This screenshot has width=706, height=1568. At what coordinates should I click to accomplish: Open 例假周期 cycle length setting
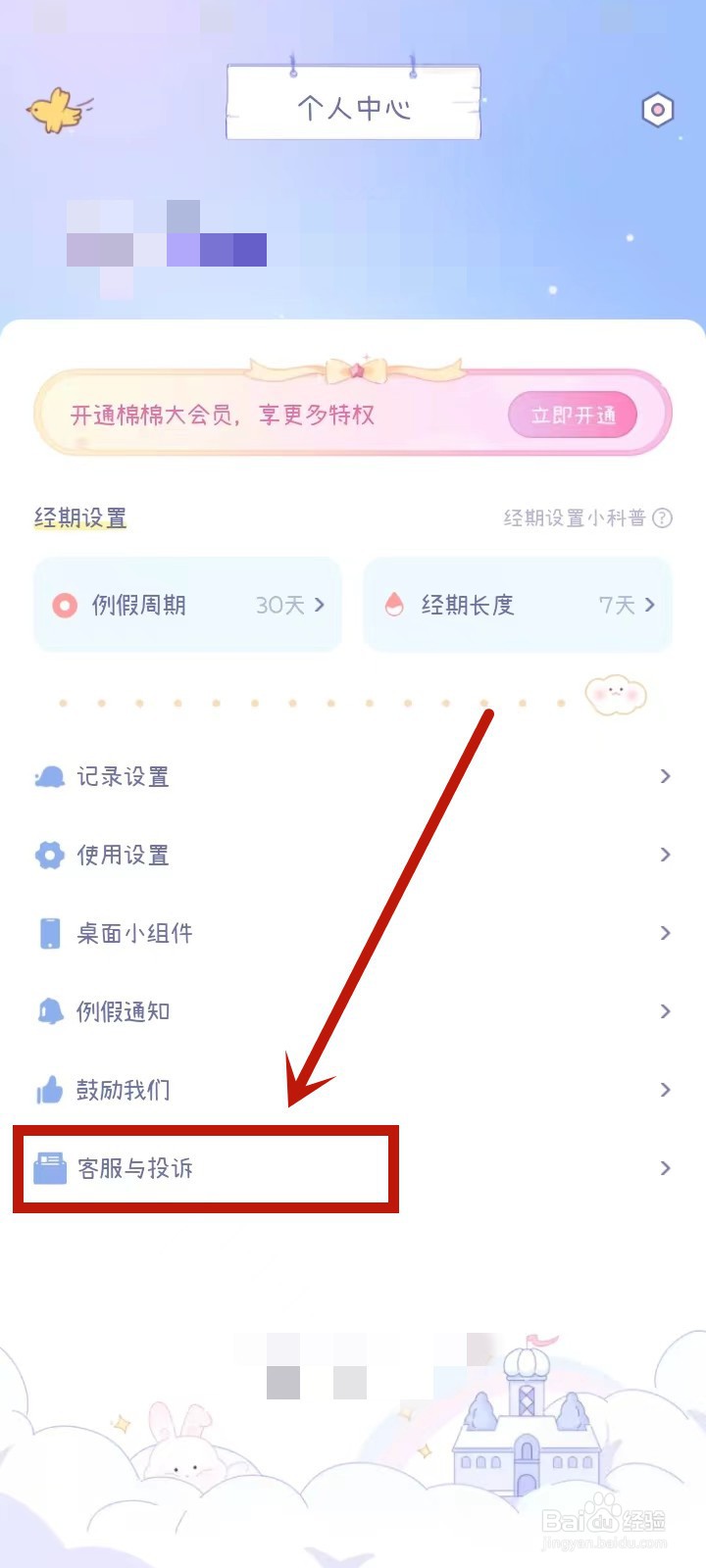tap(186, 606)
